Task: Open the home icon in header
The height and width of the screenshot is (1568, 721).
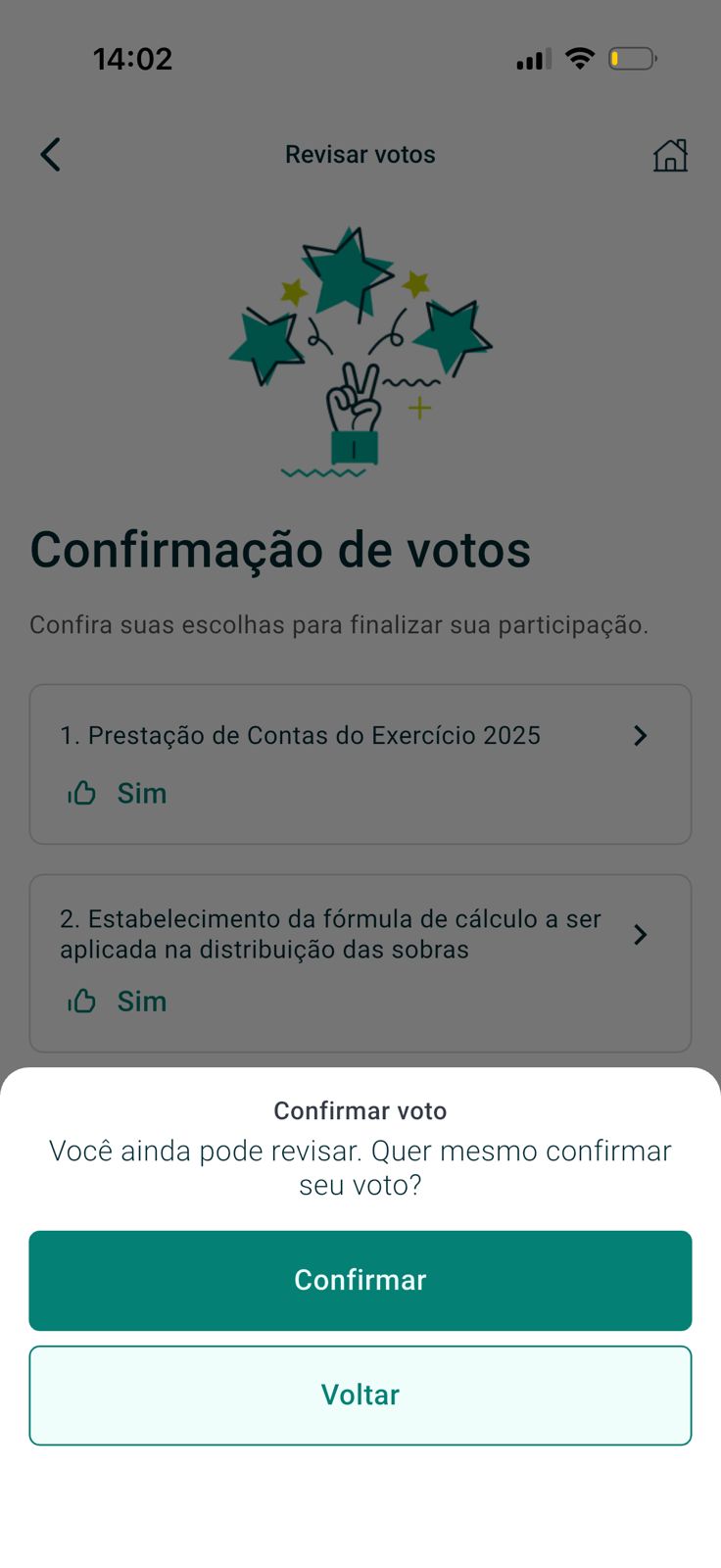Action: [x=670, y=155]
